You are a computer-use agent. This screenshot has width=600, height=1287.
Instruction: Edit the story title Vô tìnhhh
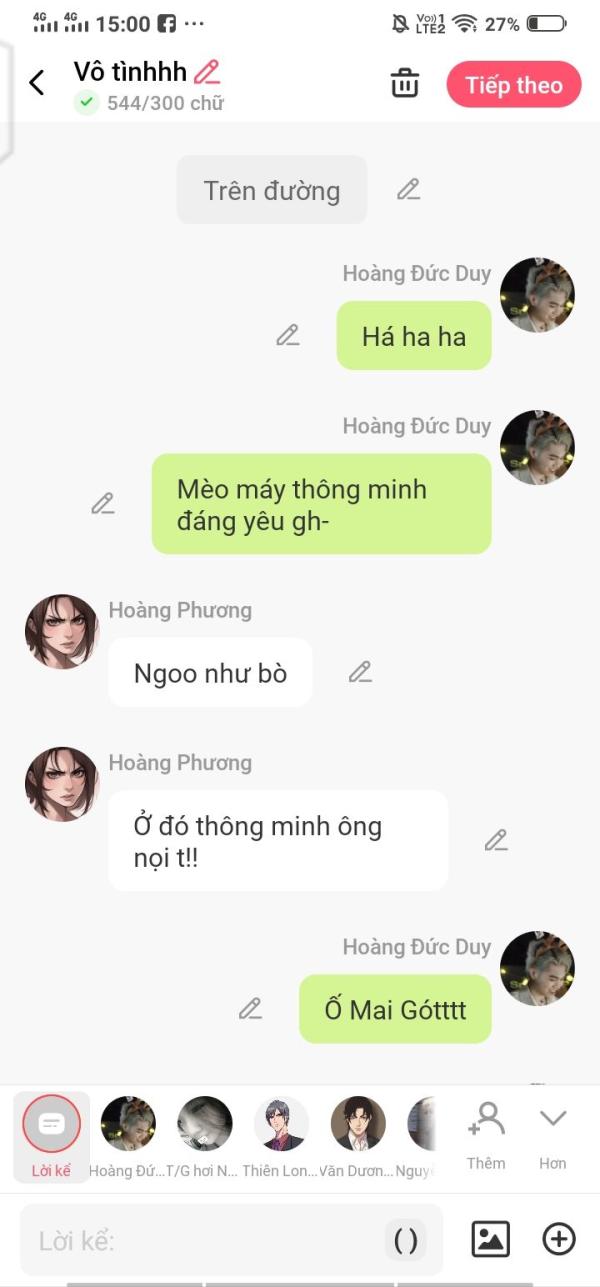click(x=207, y=72)
